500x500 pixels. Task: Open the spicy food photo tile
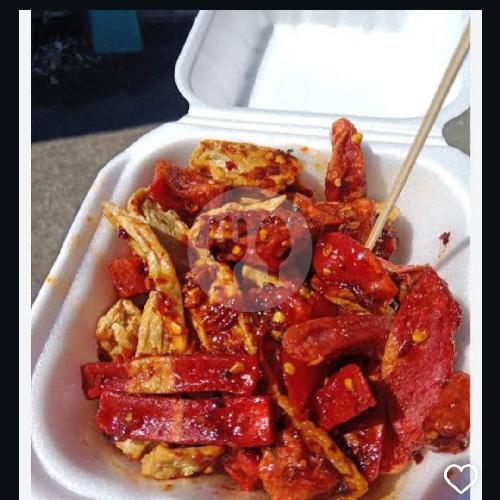[250, 255]
